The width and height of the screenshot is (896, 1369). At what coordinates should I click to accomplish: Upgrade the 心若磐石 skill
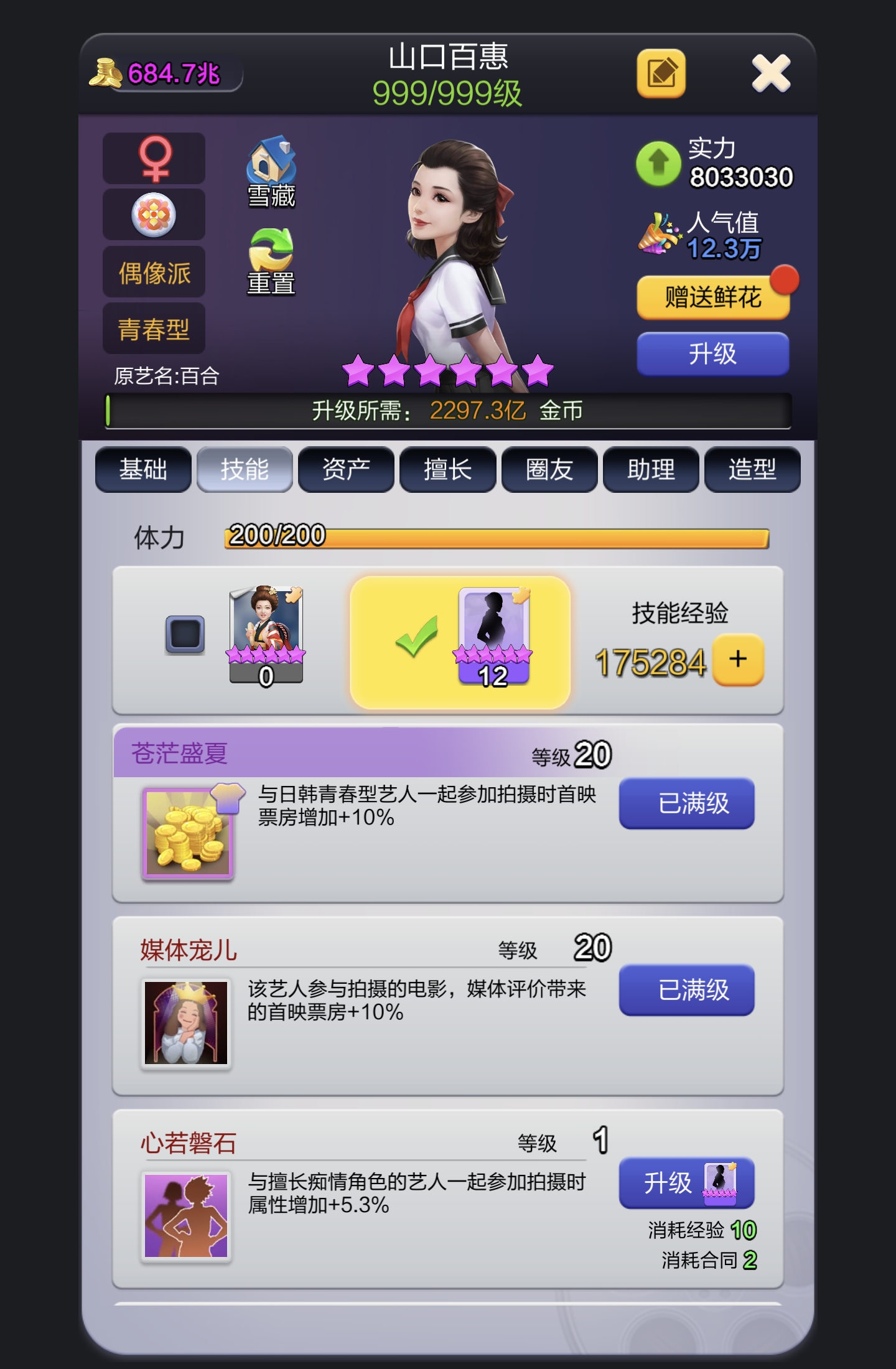pyautogui.click(x=686, y=1182)
